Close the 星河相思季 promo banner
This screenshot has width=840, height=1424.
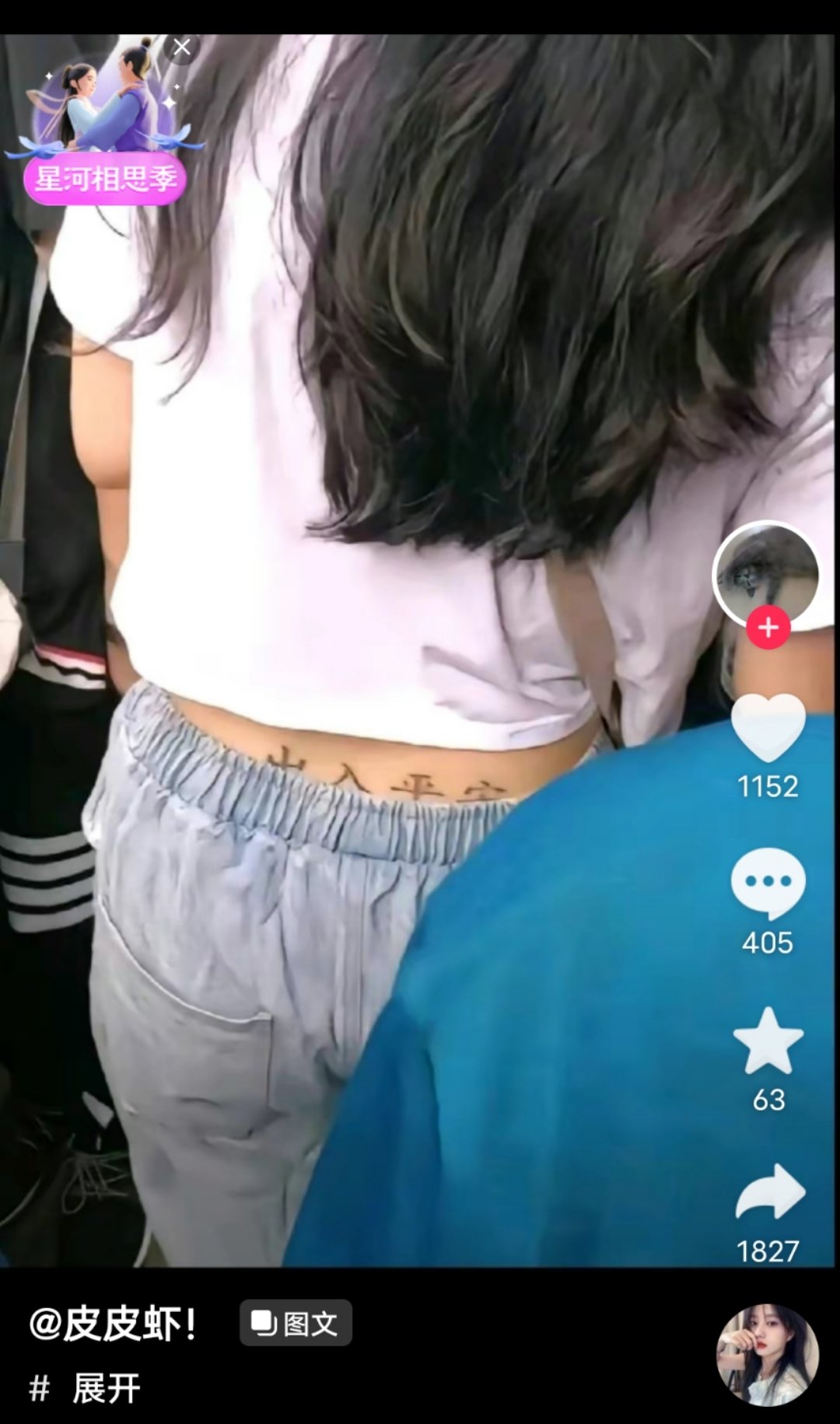[182, 48]
